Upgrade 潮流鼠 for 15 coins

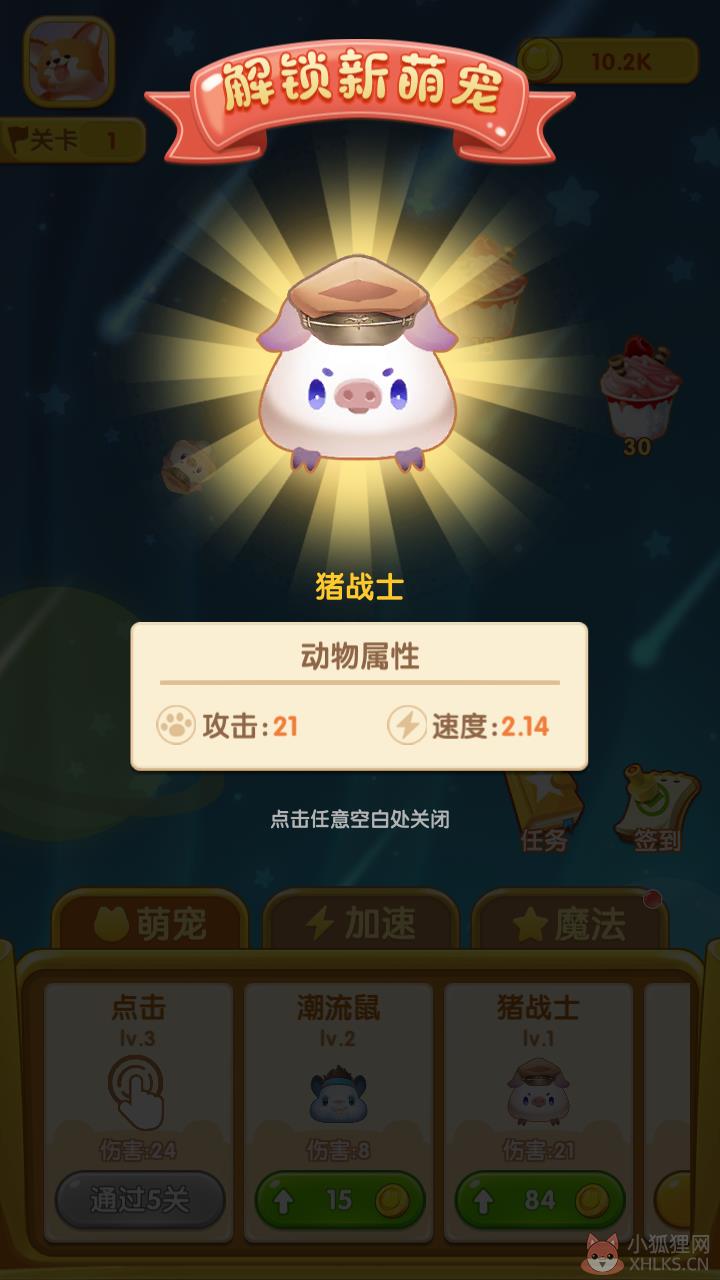(340, 1200)
